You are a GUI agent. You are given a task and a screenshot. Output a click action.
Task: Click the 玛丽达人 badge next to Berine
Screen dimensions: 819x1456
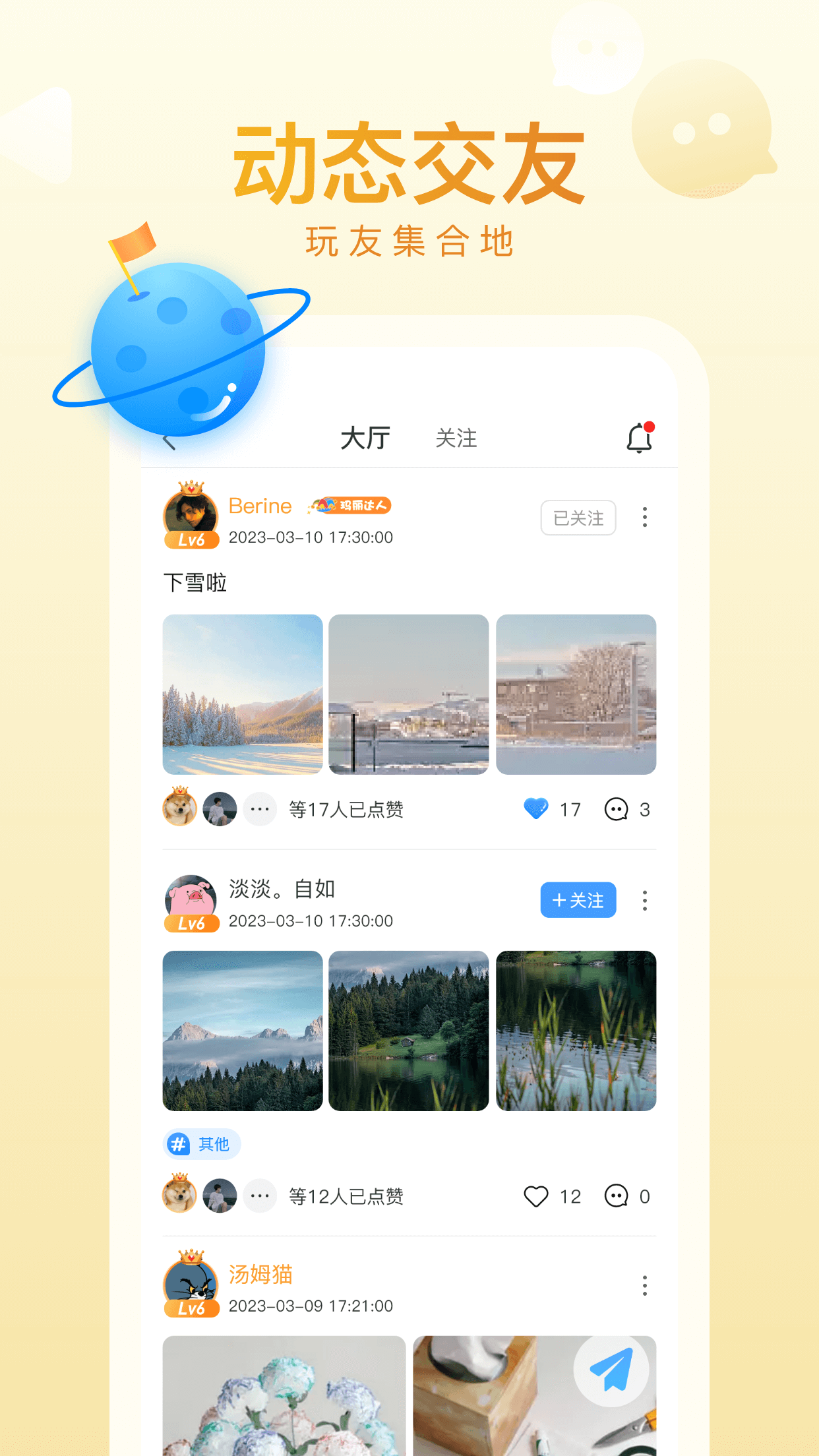tap(350, 505)
